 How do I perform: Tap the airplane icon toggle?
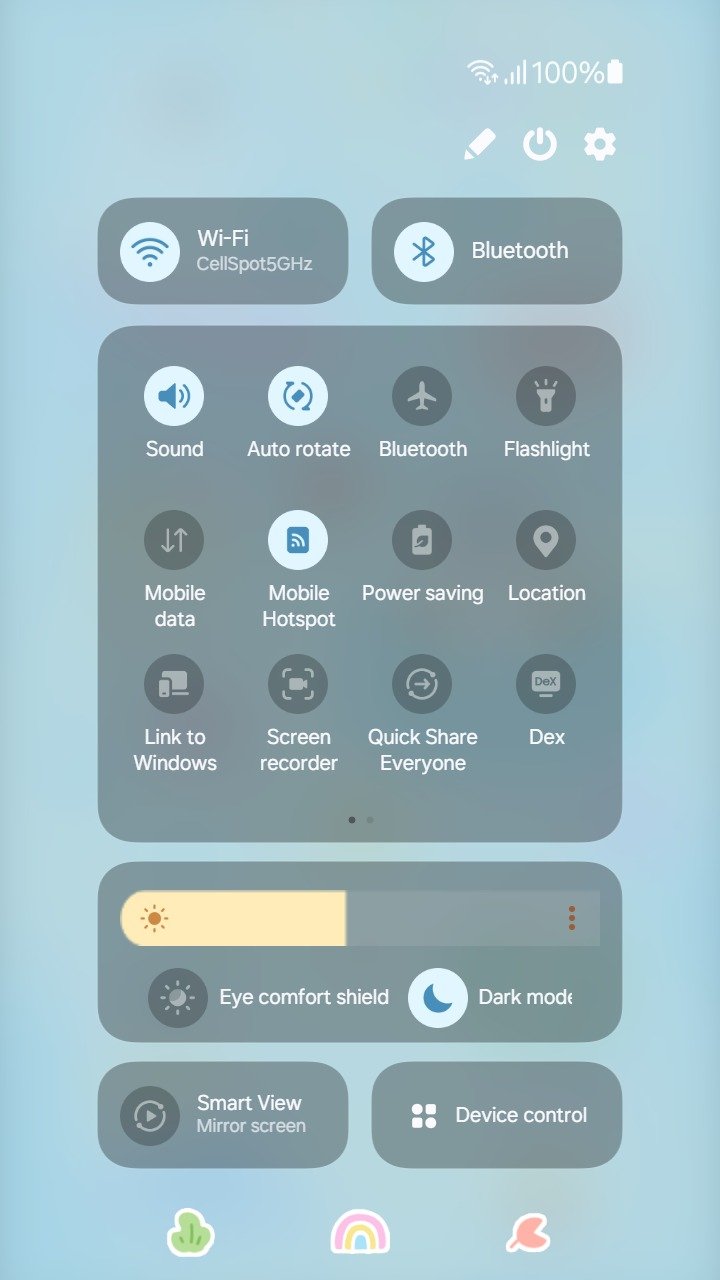[x=422, y=396]
